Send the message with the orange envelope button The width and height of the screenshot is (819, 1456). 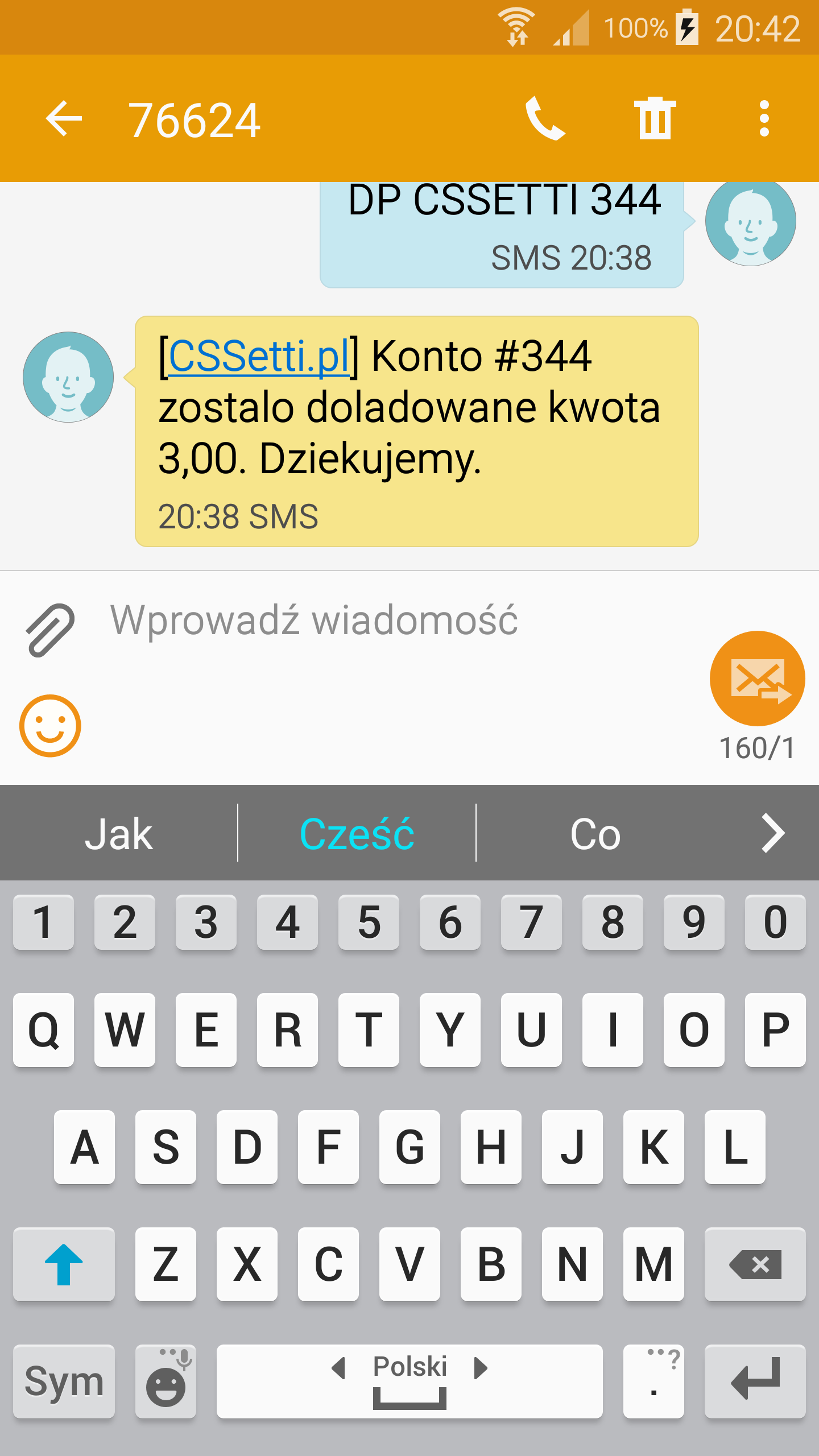(757, 678)
